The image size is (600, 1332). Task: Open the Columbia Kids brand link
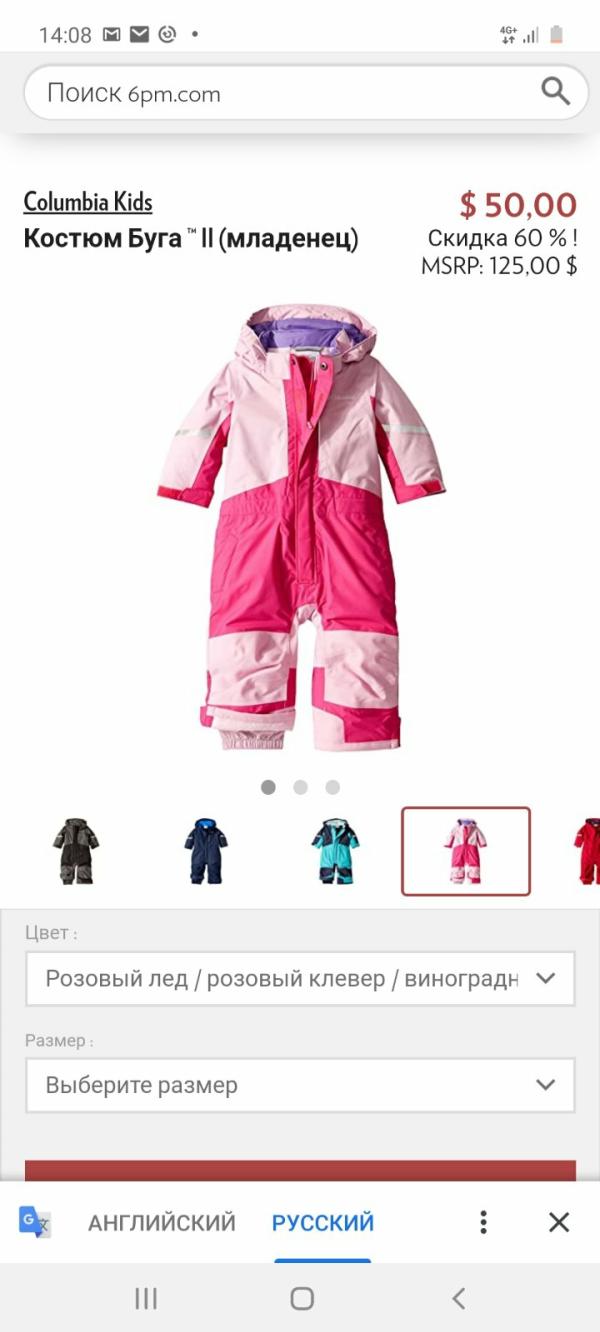point(88,202)
